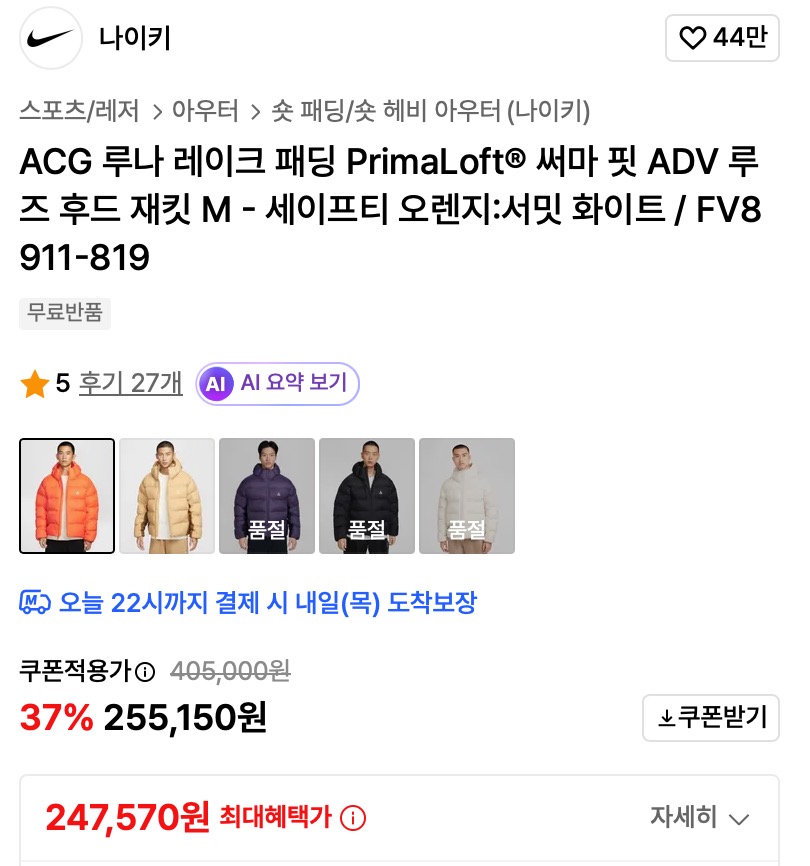Go to the 아우터 breadcrumb category

(x=205, y=110)
